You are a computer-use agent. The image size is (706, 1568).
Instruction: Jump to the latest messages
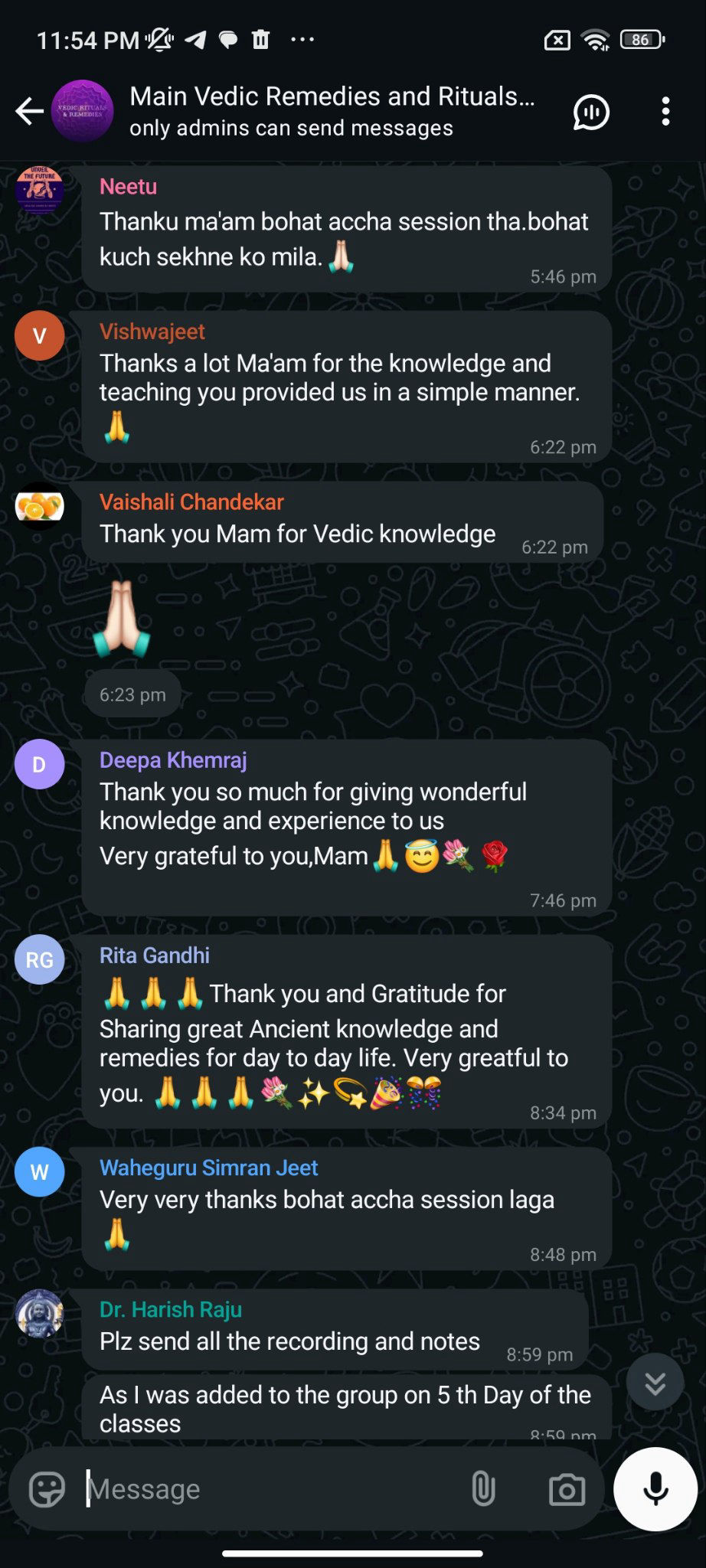(655, 1383)
